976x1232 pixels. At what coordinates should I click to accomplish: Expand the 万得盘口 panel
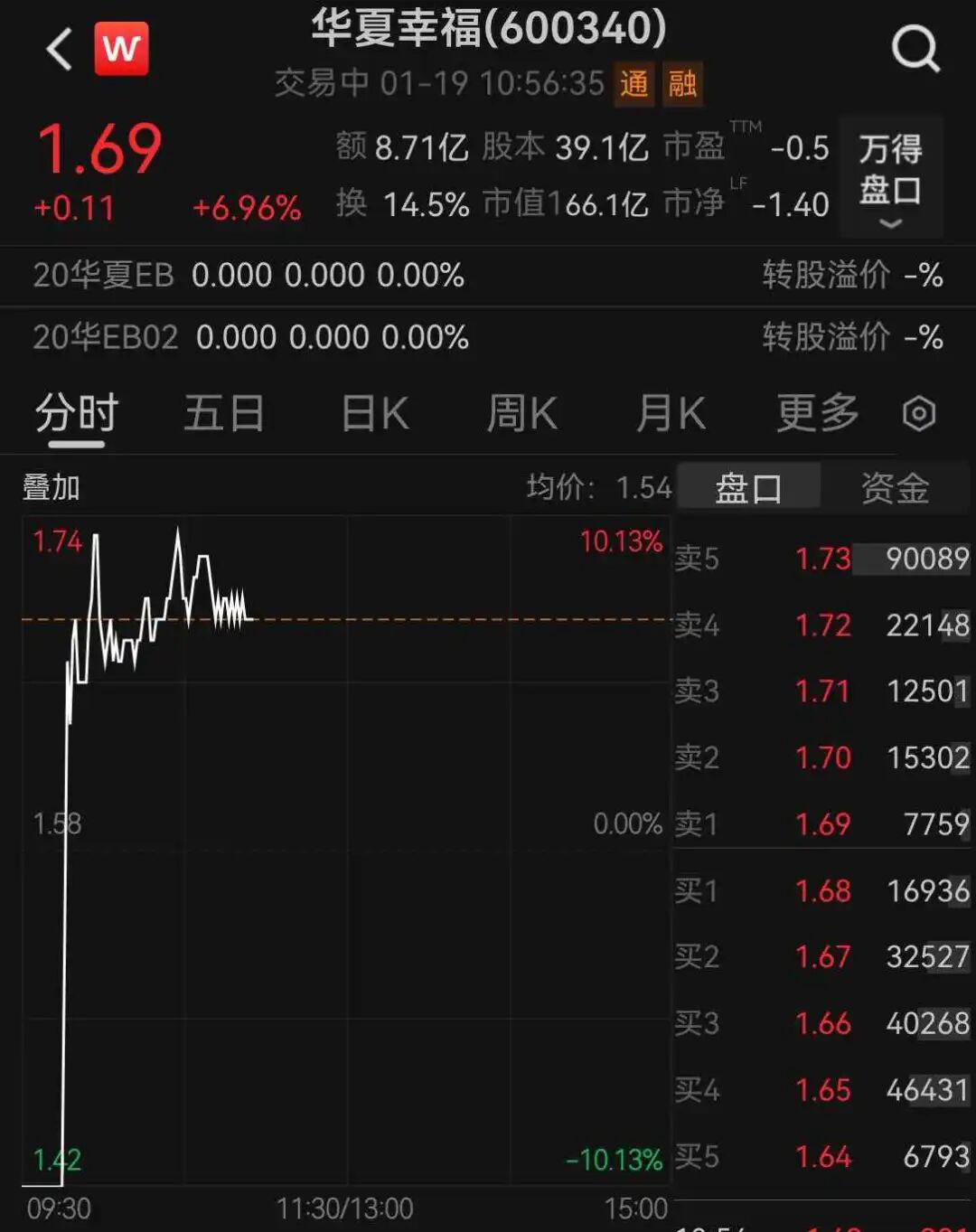[x=890, y=177]
